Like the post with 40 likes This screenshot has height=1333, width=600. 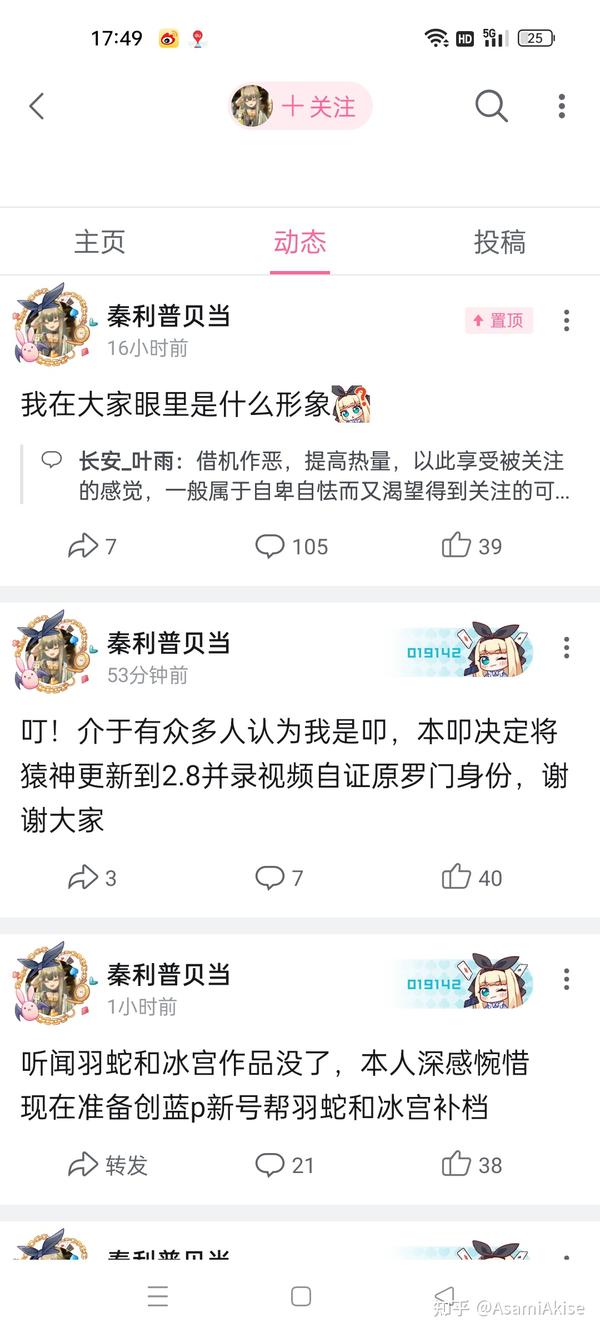coord(472,878)
